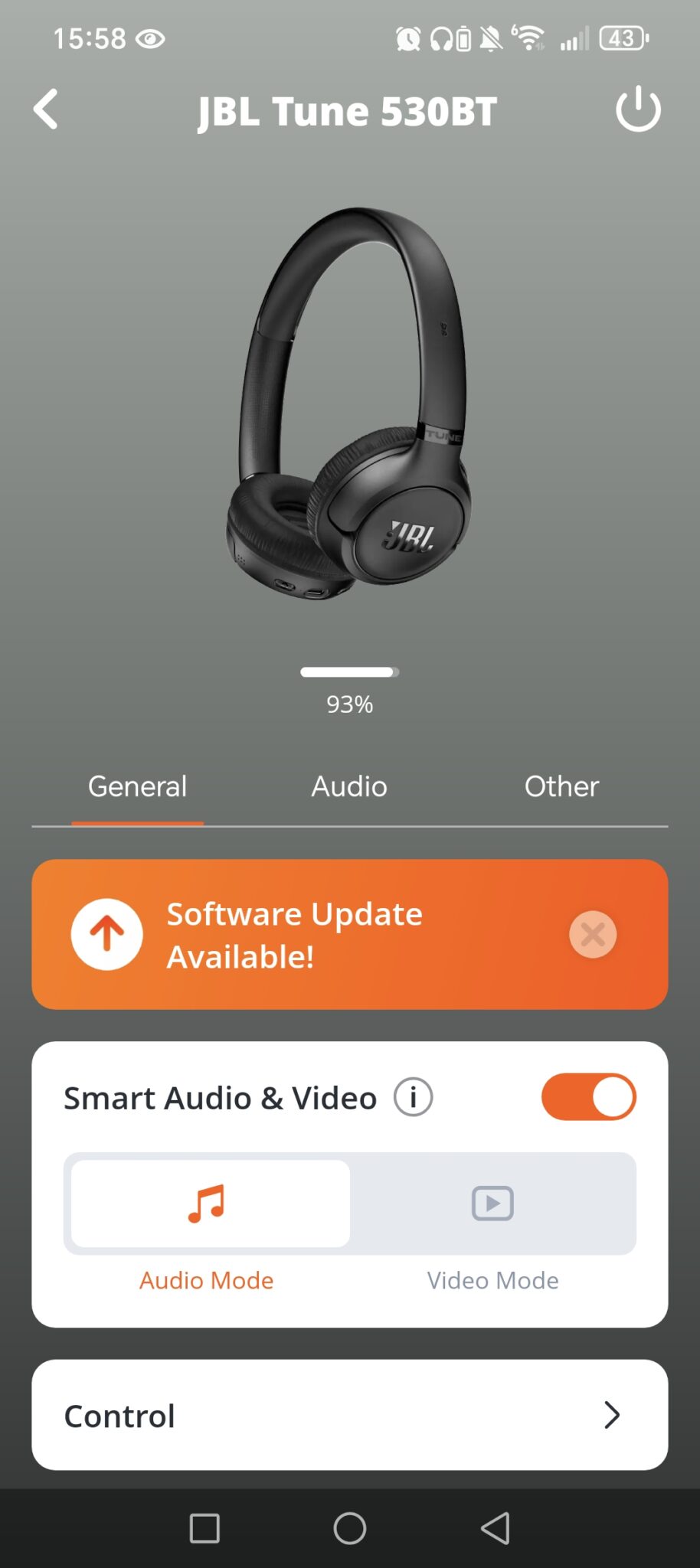Dismiss the software update banner
The width and height of the screenshot is (700, 1568).
pyautogui.click(x=593, y=934)
